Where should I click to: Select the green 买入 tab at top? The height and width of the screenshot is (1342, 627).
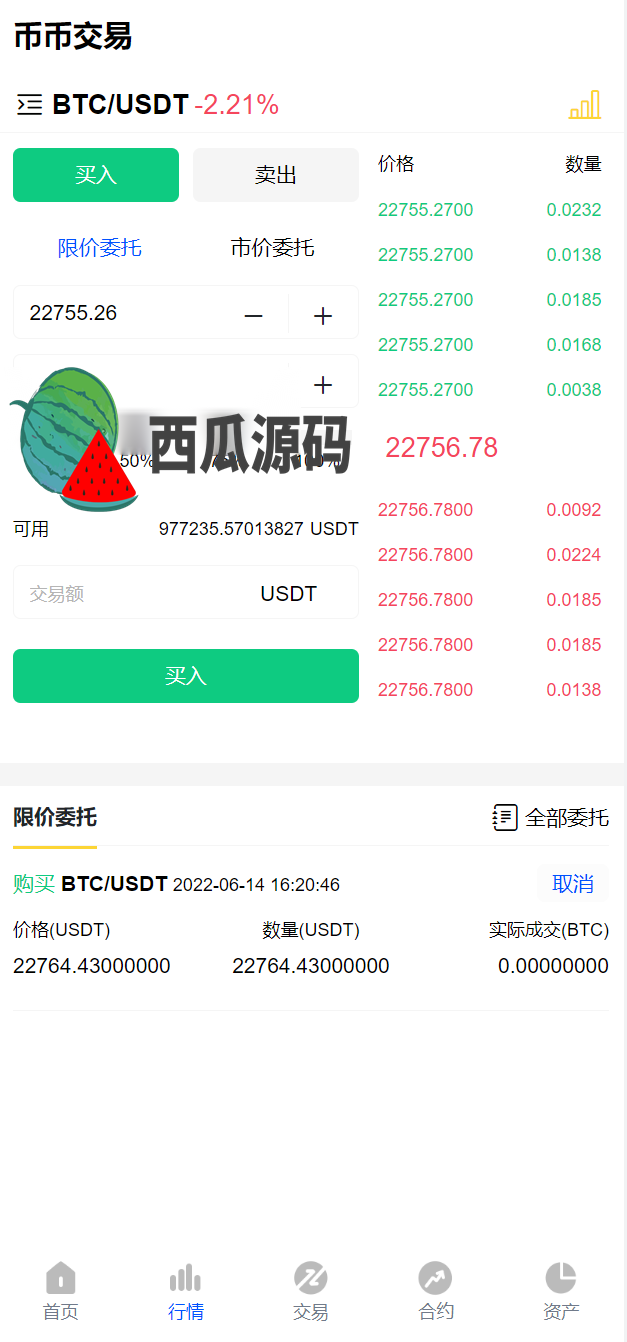[96, 175]
